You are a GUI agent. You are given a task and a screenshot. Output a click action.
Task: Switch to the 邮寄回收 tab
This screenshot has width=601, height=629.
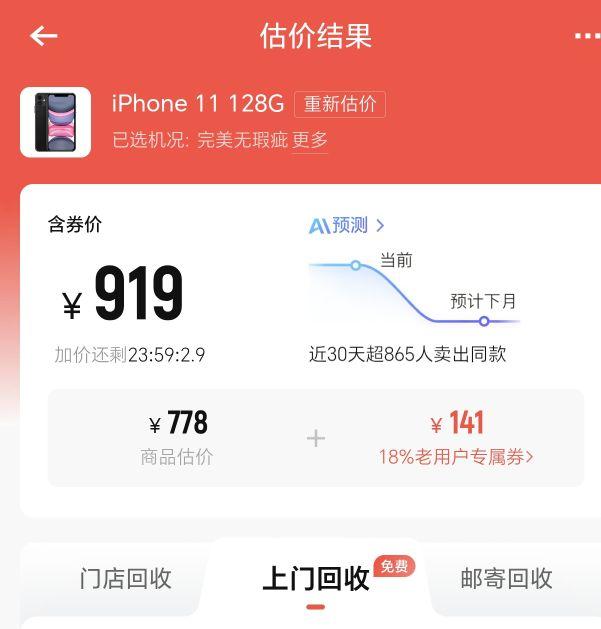[506, 578]
